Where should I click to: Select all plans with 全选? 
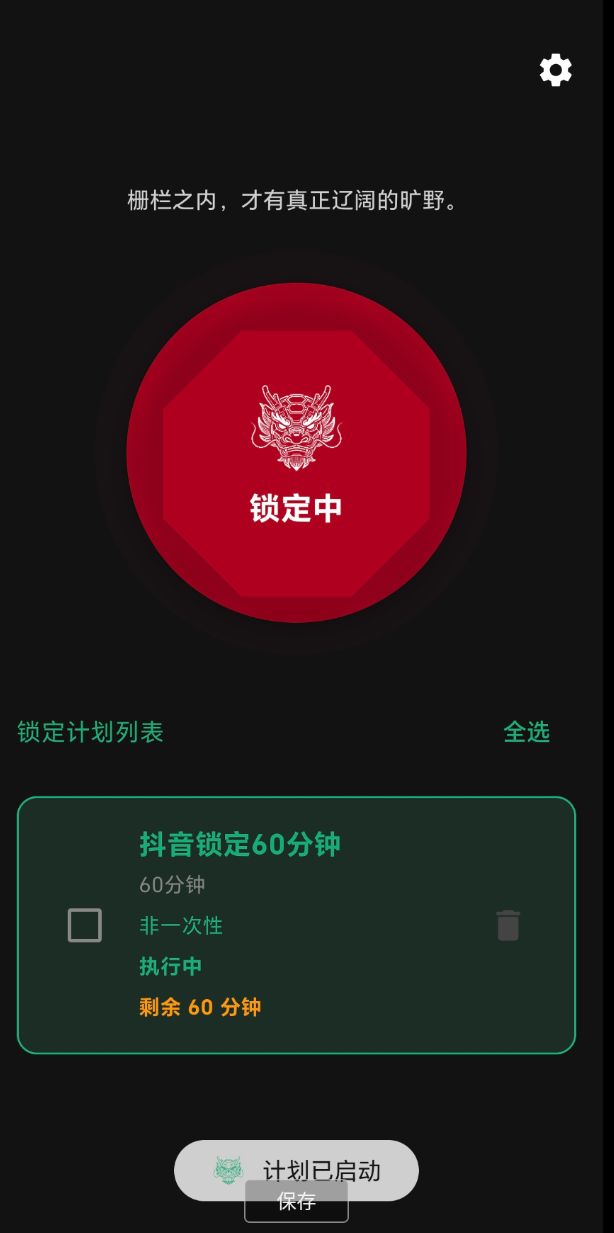pyautogui.click(x=526, y=732)
